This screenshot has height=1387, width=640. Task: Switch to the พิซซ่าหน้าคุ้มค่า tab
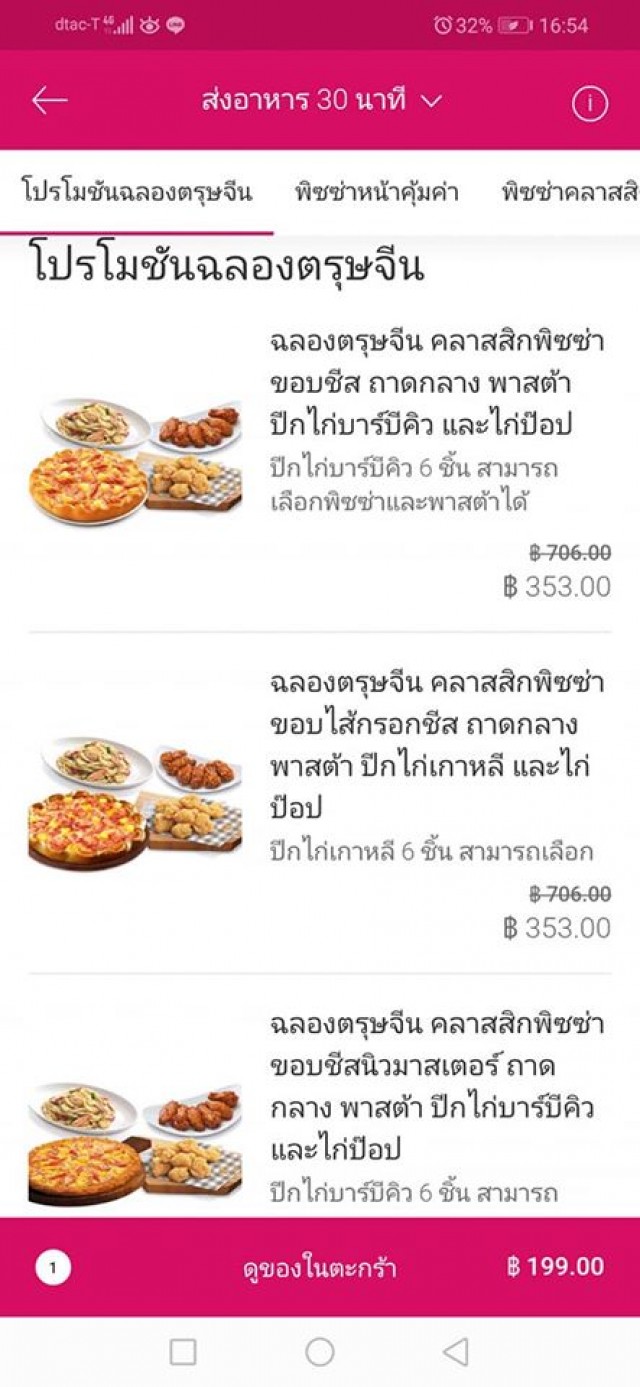377,193
